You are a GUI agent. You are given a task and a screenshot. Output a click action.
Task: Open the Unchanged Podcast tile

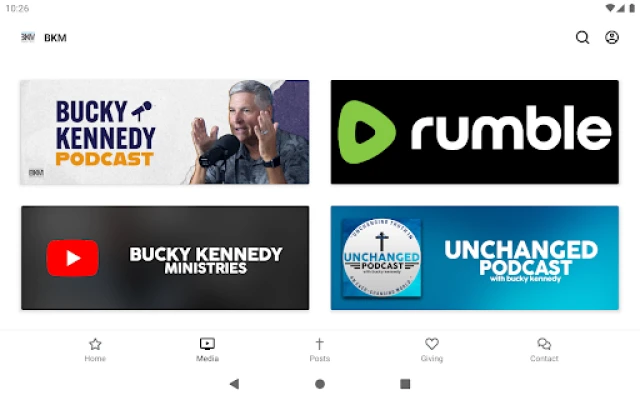click(475, 258)
